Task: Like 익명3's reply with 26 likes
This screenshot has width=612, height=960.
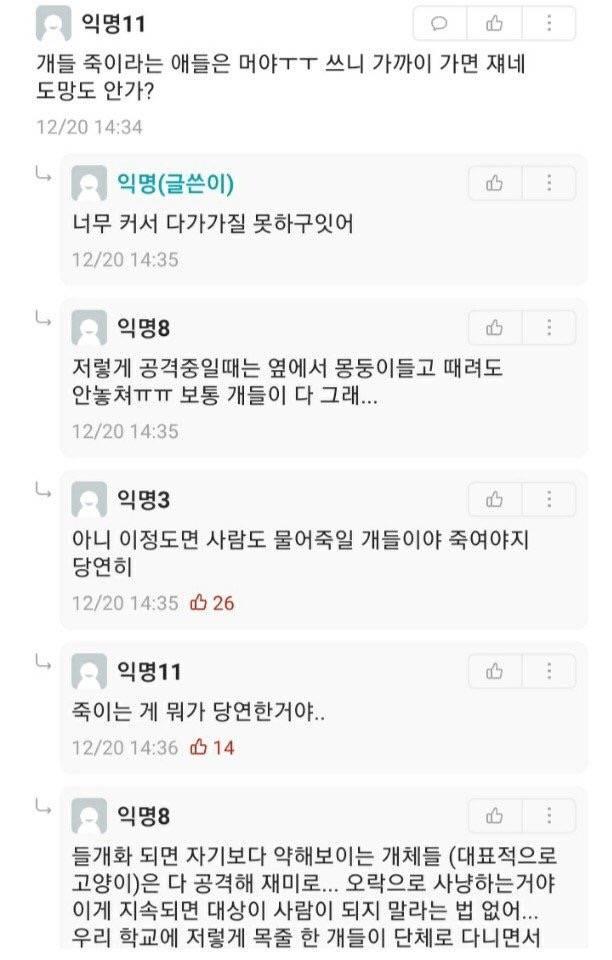Action: point(494,499)
